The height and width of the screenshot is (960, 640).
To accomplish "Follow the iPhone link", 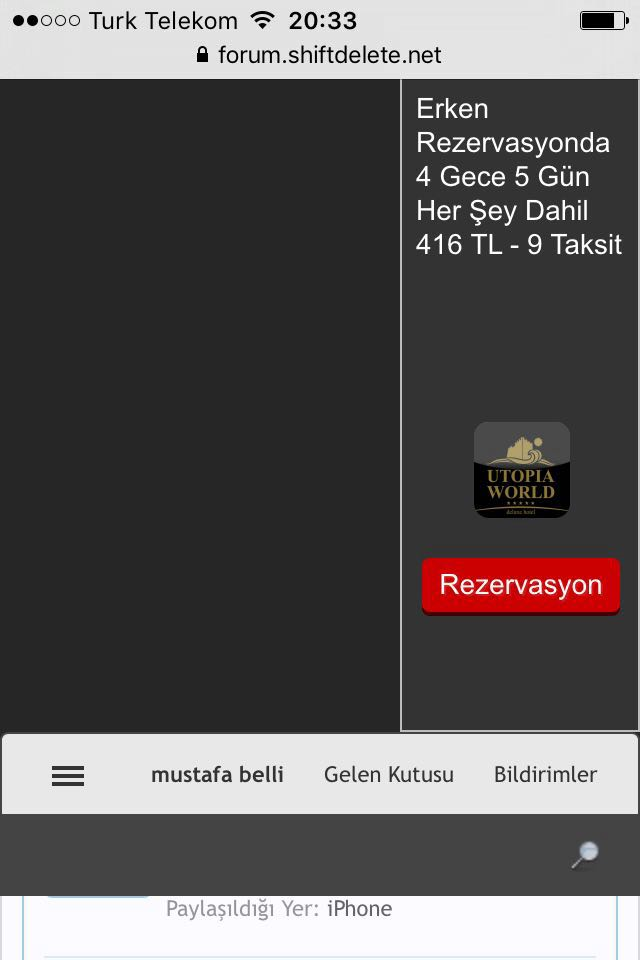I will point(359,909).
